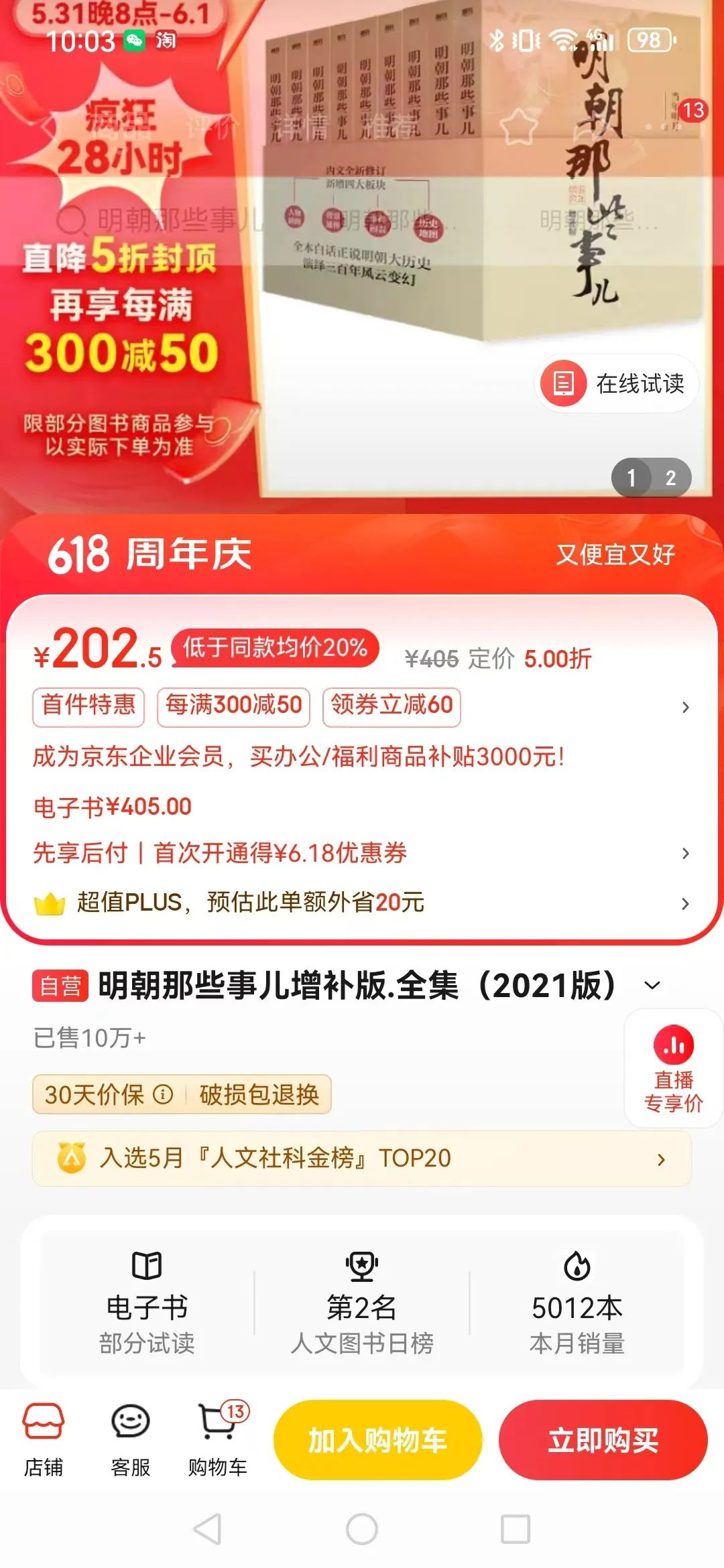Add product to favorites with star icon
724x1568 pixels.
coord(520,126)
